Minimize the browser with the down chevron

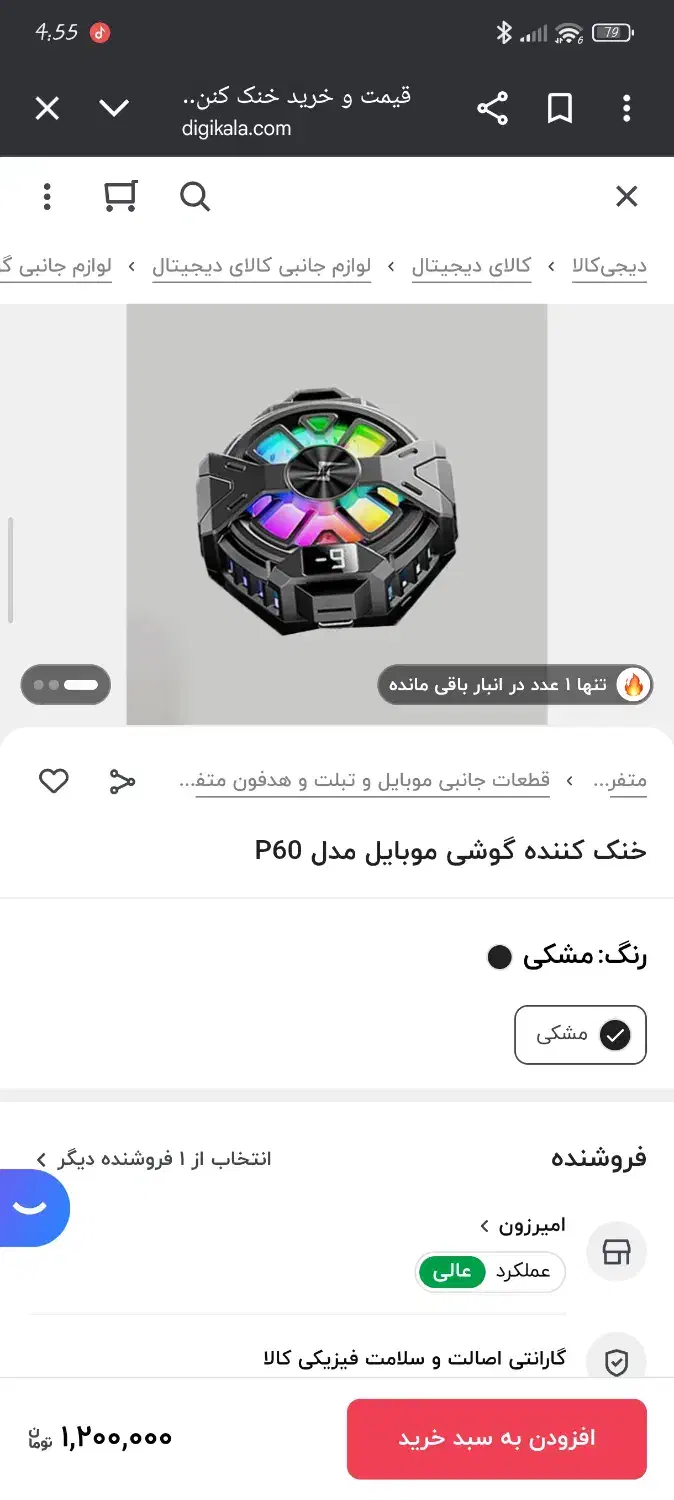(114, 108)
